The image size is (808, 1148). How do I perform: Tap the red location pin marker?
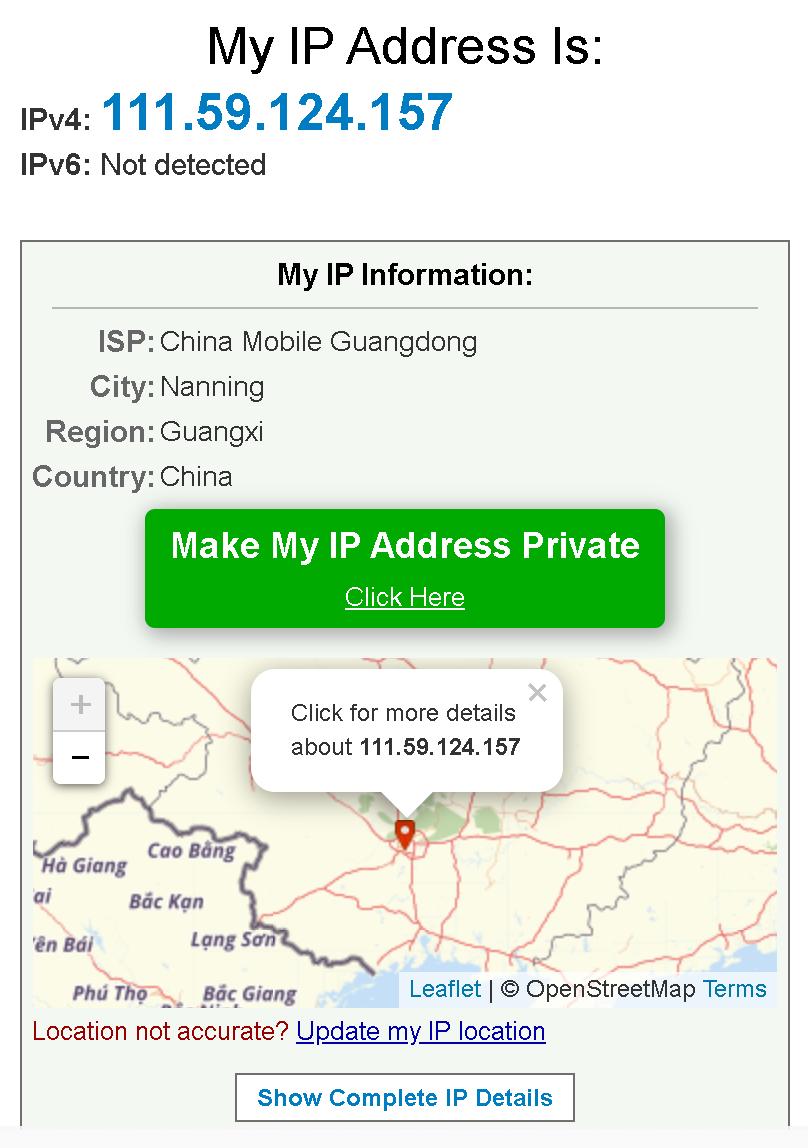coord(404,833)
